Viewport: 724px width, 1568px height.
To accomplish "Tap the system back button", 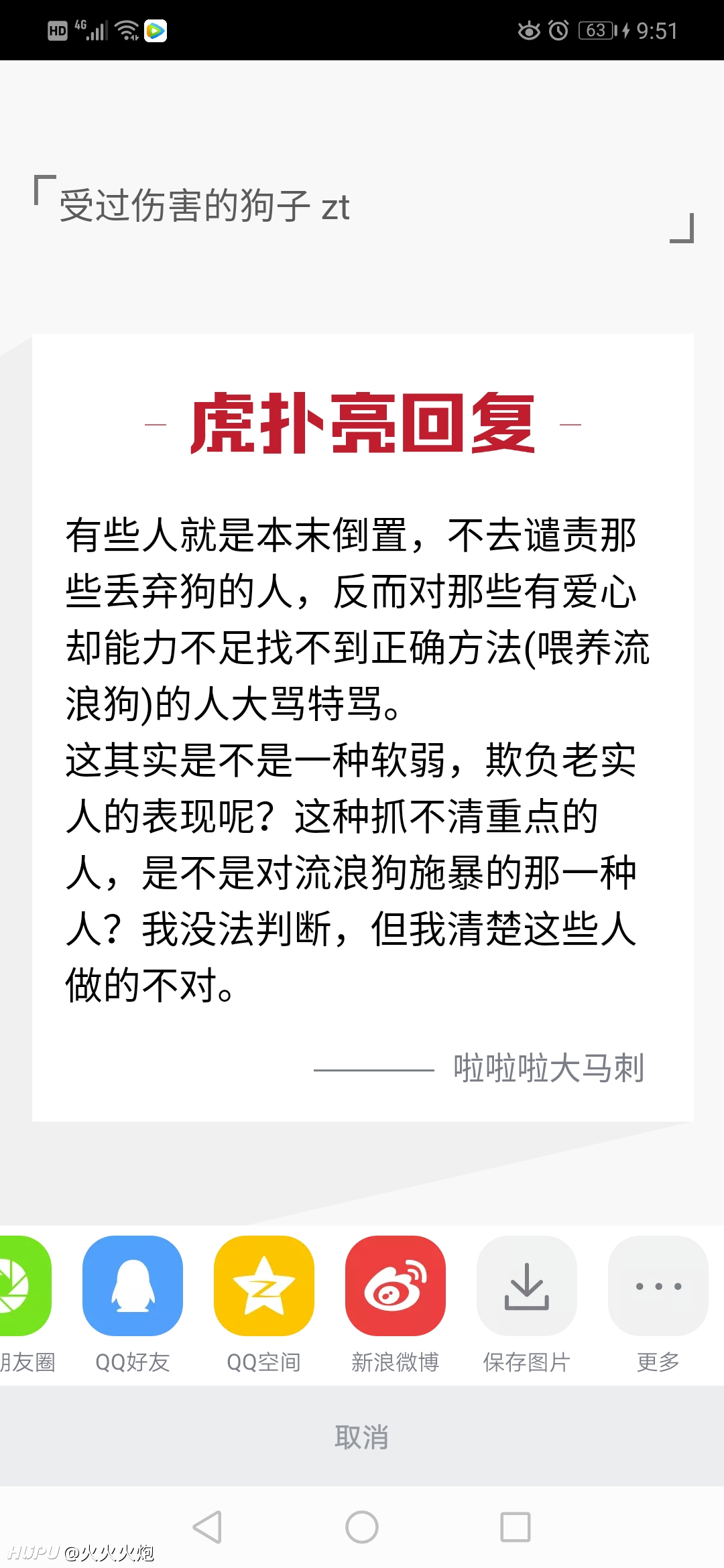I will coord(207,1527).
